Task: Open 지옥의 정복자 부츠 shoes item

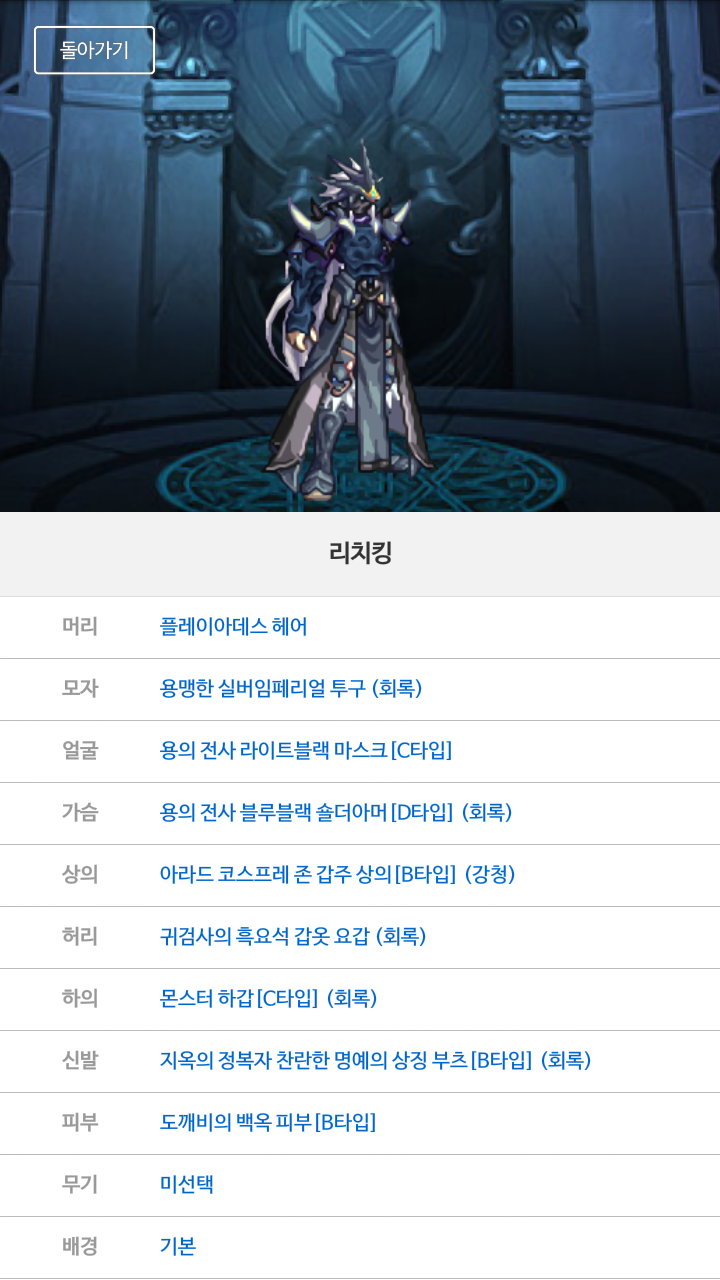Action: click(375, 1061)
